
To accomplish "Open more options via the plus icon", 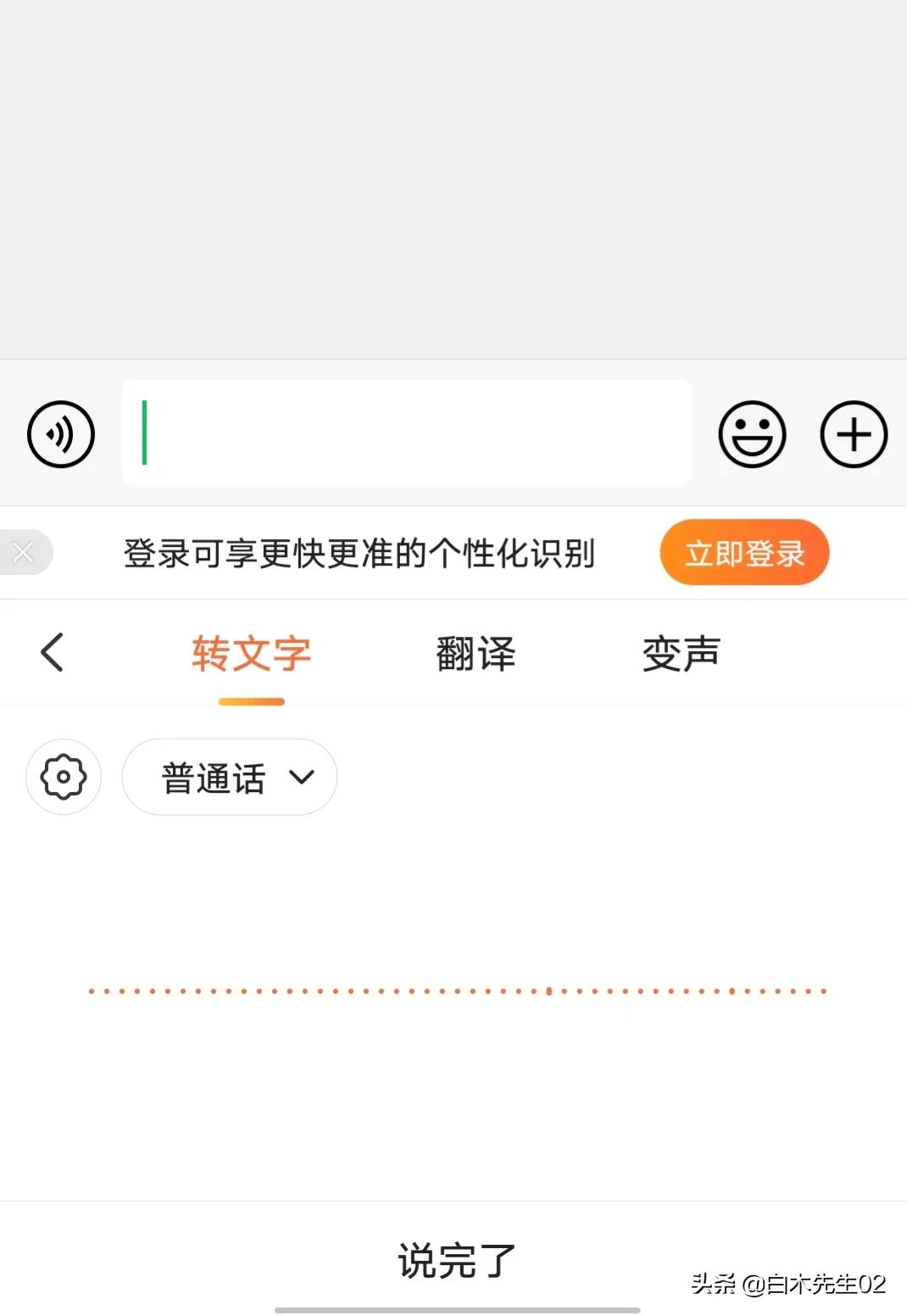I will pyautogui.click(x=853, y=433).
